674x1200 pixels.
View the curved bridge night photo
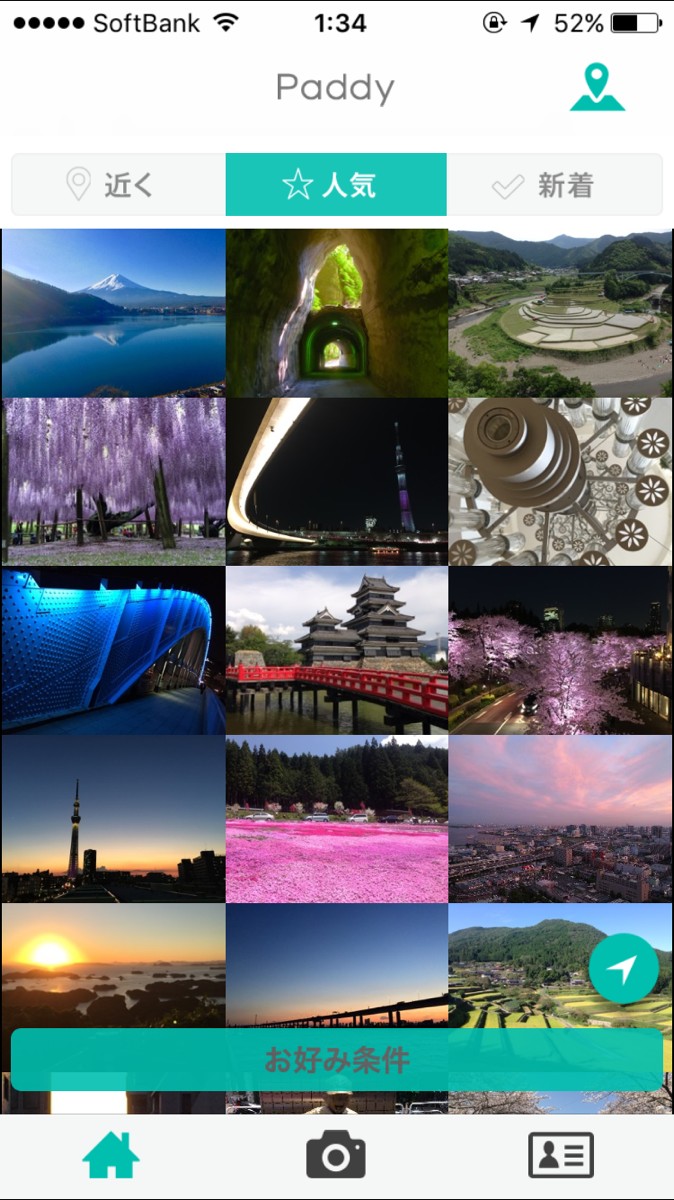(x=337, y=482)
